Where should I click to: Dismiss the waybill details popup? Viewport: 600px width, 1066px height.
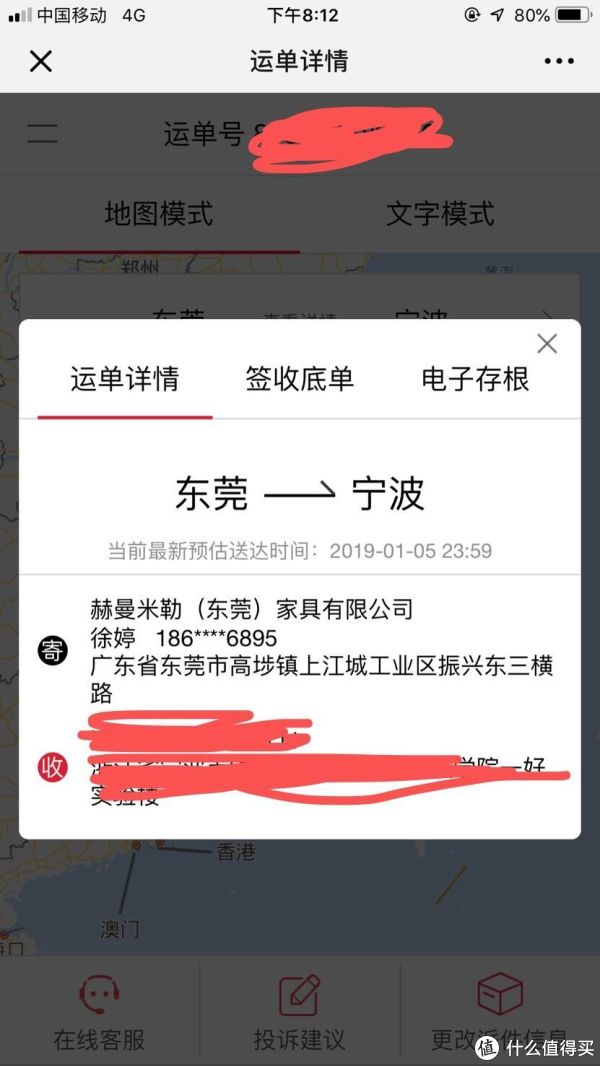[x=547, y=345]
